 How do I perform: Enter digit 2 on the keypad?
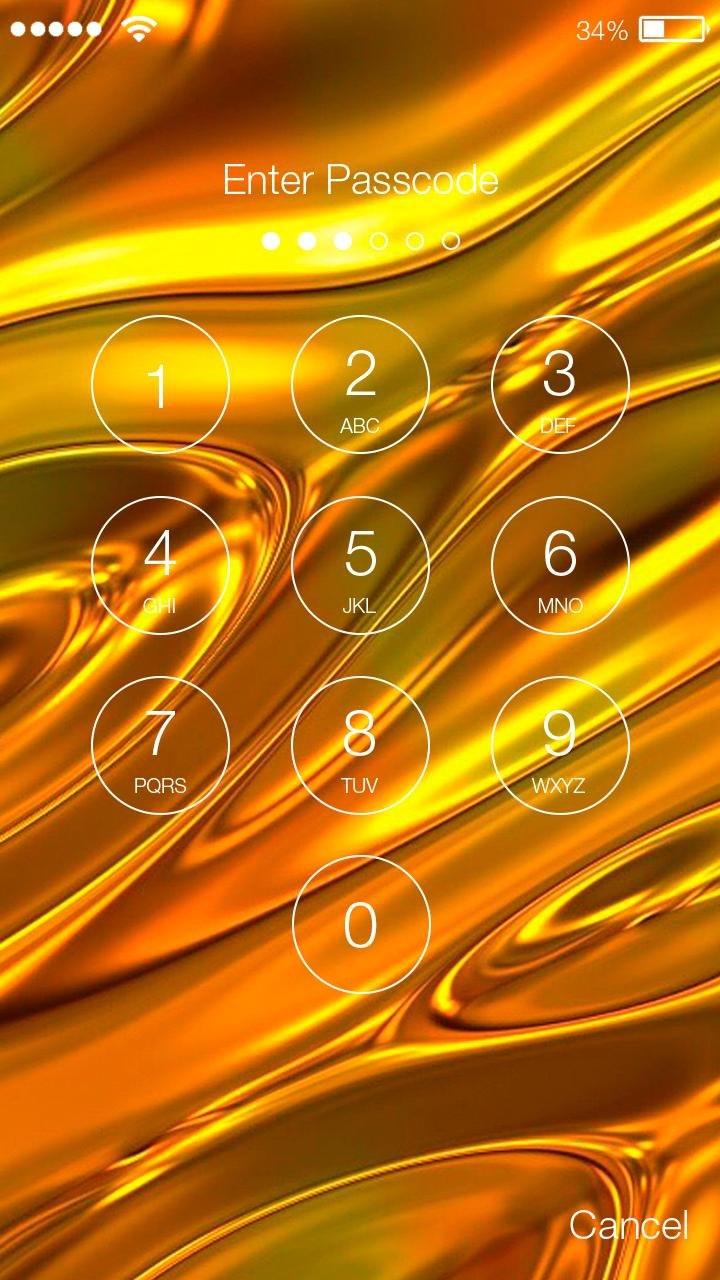[x=360, y=385]
